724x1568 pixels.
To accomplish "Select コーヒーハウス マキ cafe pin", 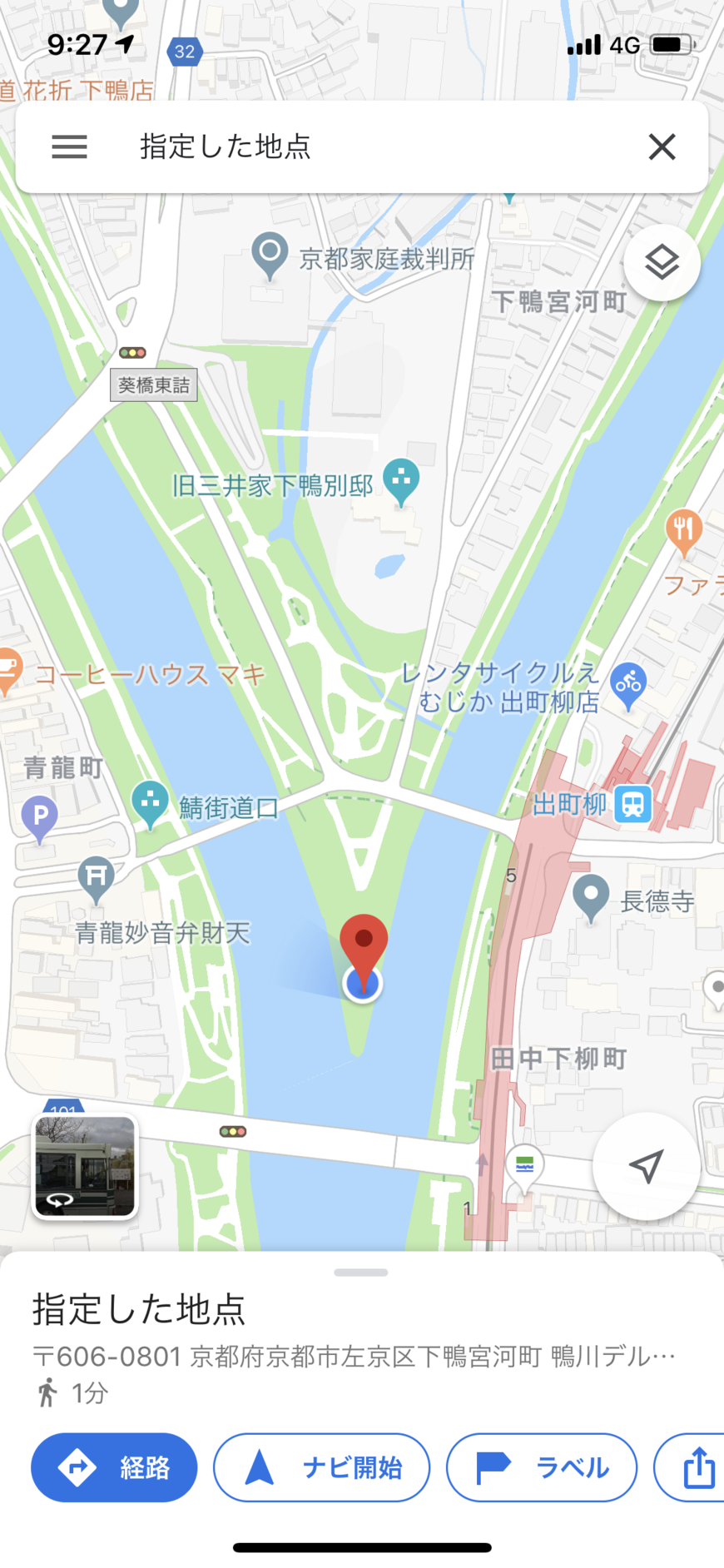I will pos(8,671).
